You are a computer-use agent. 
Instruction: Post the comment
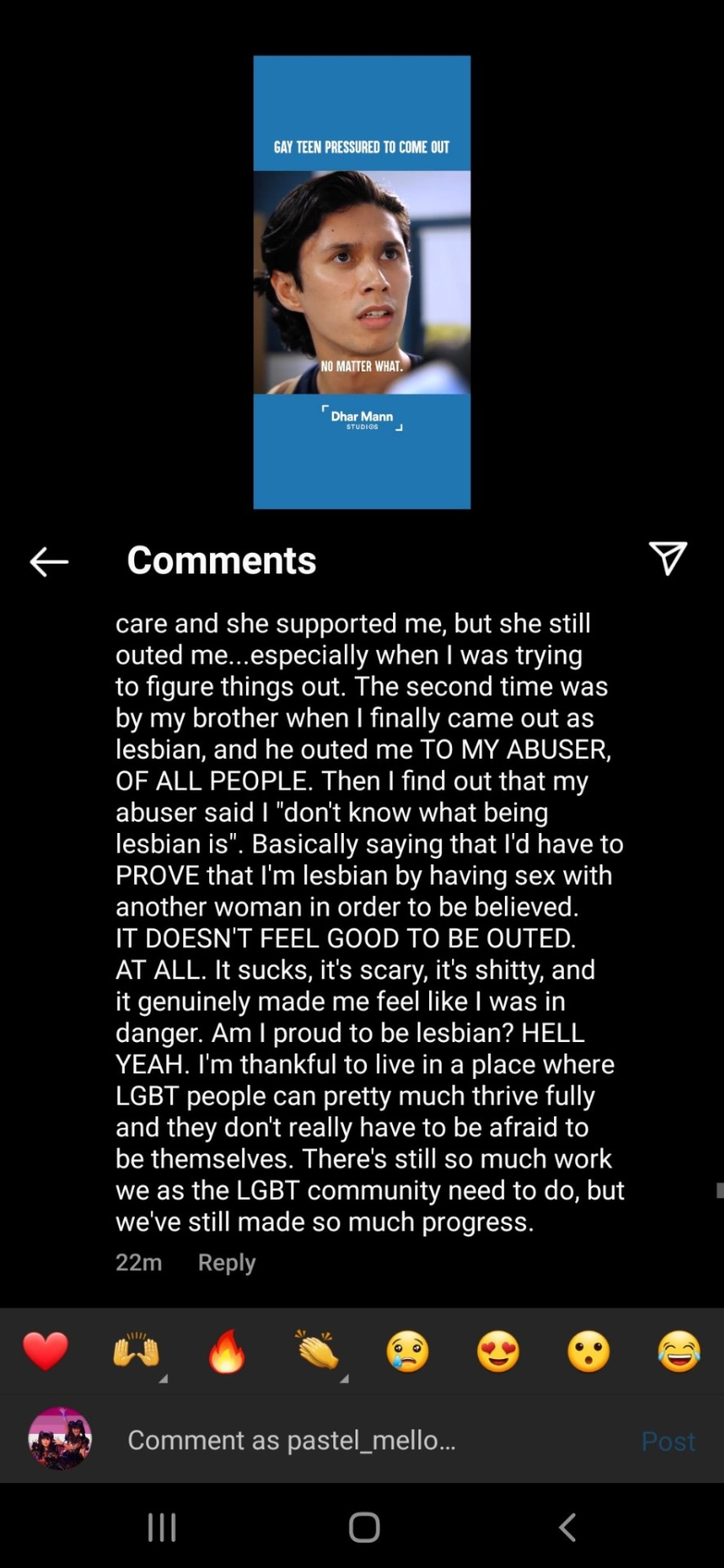[668, 1441]
